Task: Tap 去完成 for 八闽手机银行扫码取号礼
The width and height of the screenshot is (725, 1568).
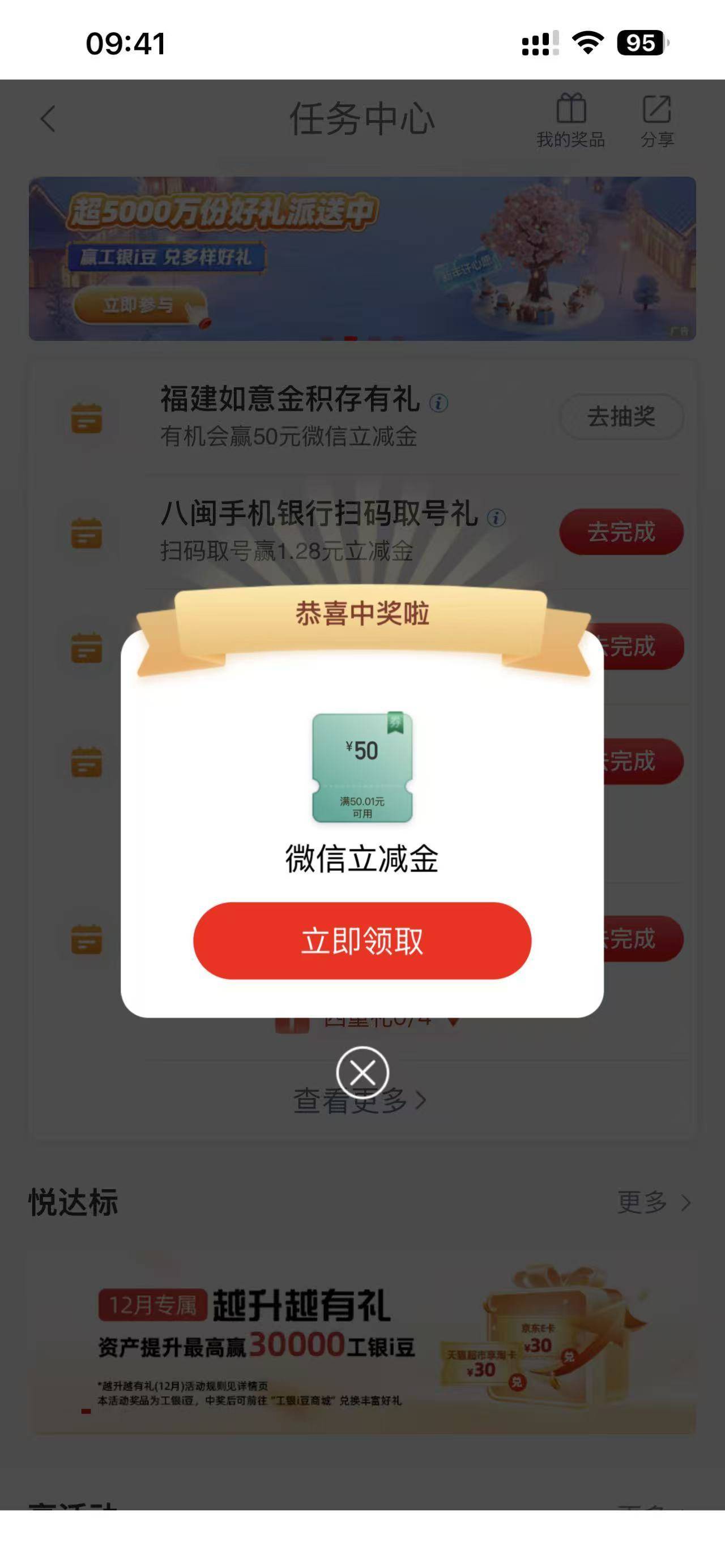Action: (621, 531)
